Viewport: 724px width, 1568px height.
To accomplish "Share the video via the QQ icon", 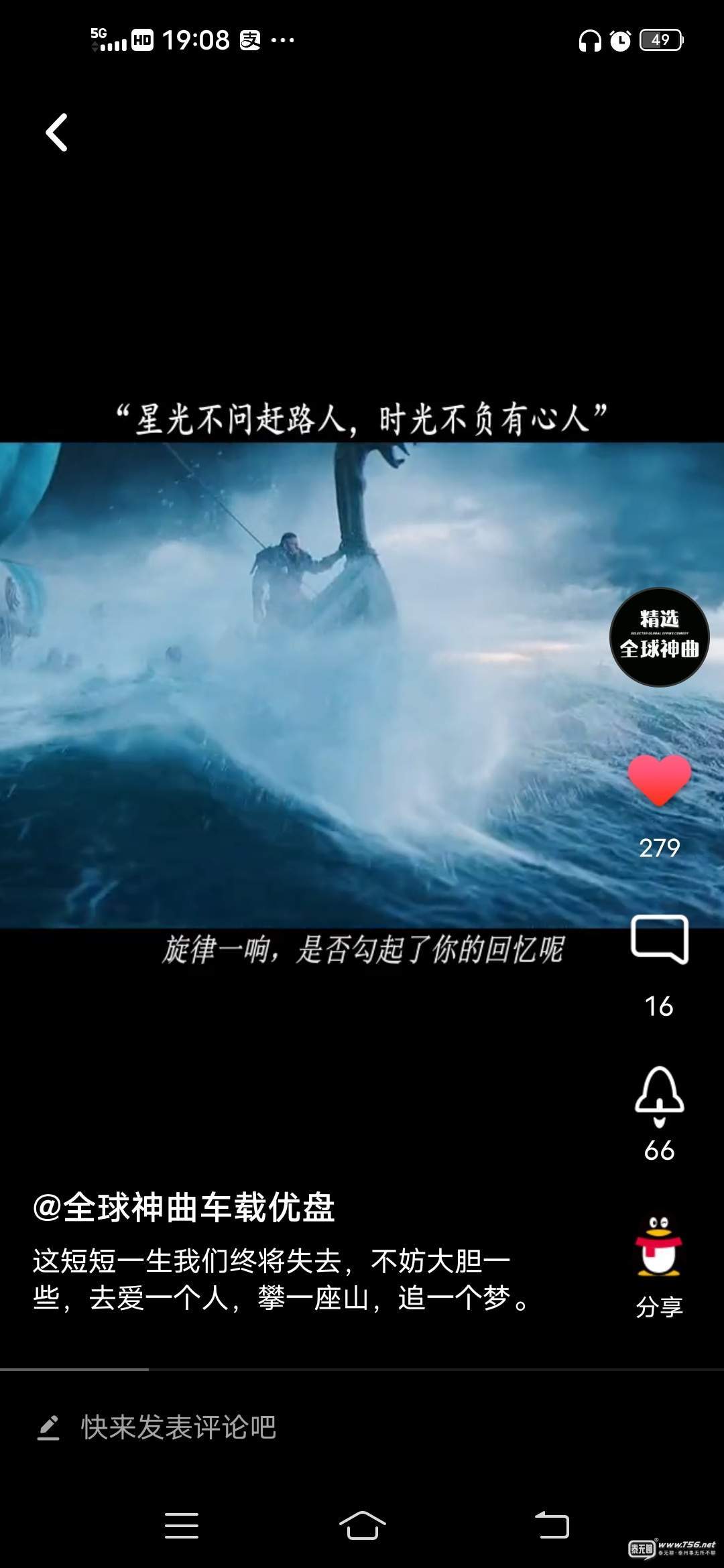I will tap(659, 1248).
